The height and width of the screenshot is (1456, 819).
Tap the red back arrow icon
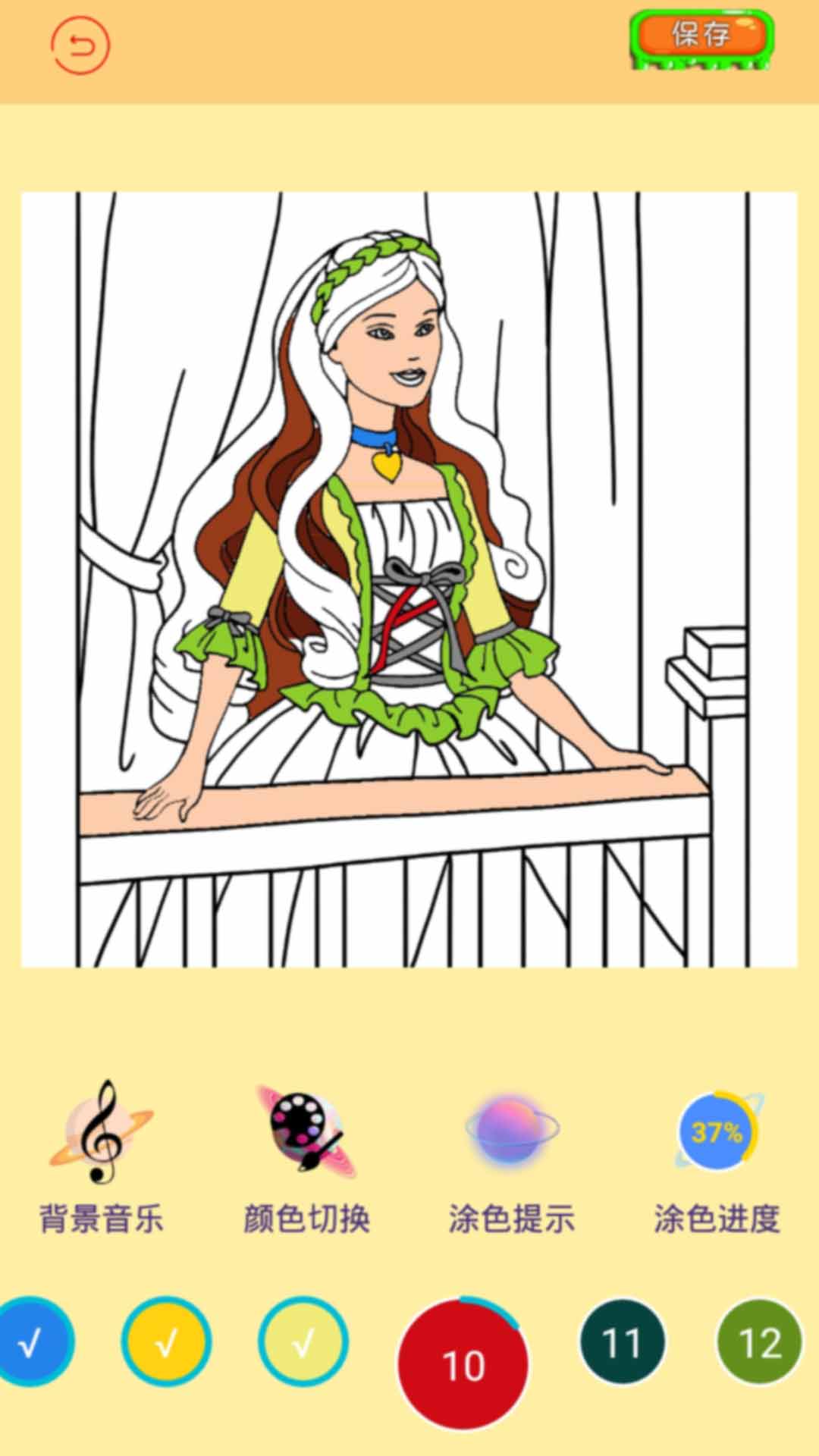pyautogui.click(x=80, y=46)
